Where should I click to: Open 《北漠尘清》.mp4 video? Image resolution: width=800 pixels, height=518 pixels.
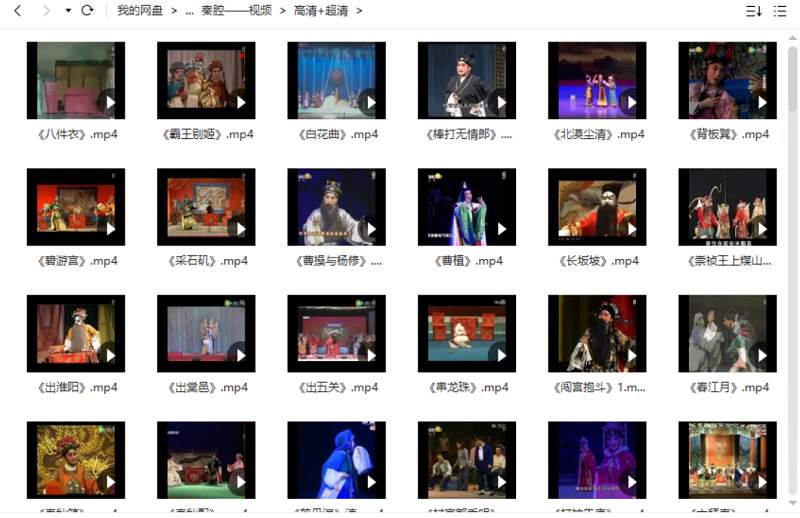tap(597, 80)
